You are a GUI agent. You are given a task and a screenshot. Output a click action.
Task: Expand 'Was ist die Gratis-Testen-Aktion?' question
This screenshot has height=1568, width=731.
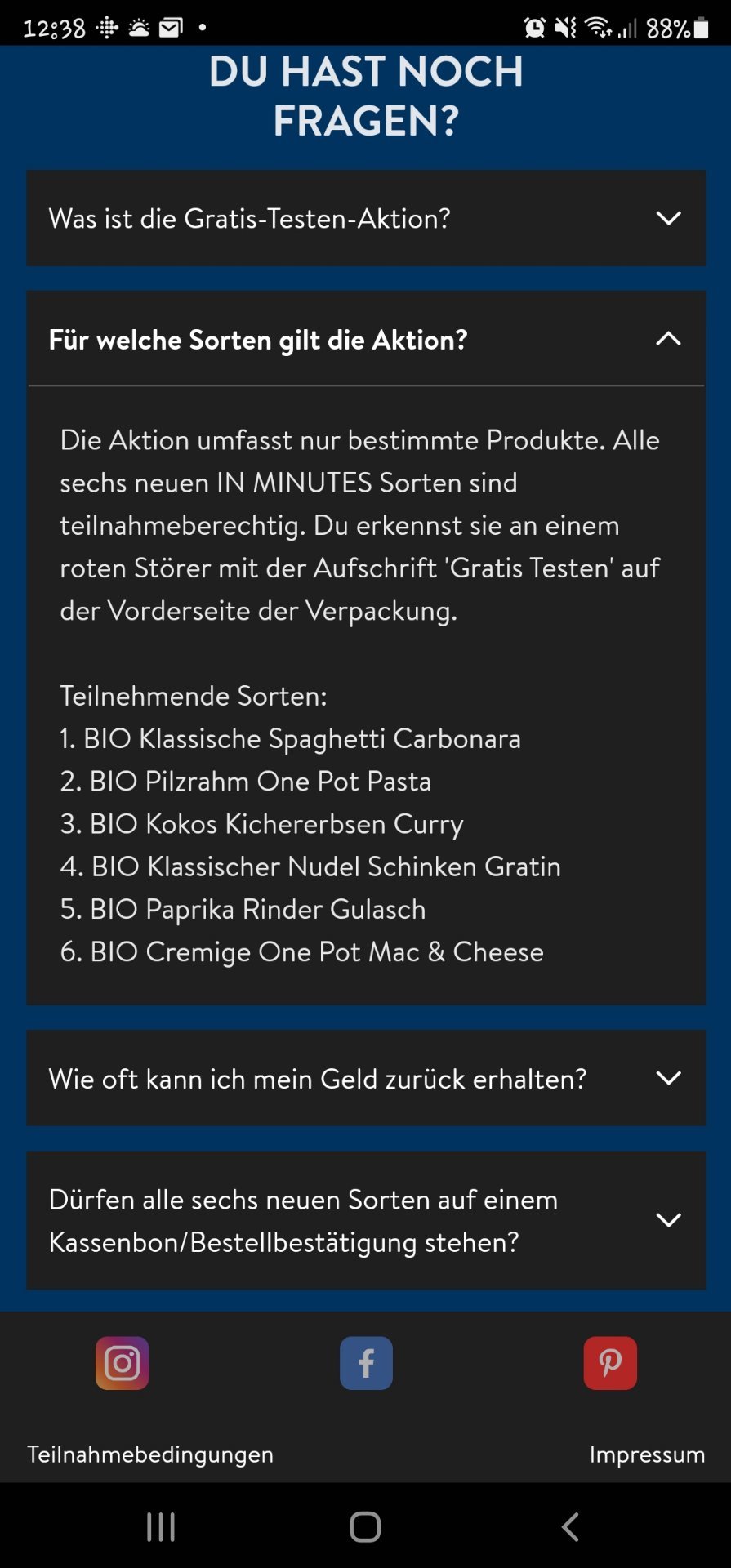(366, 218)
